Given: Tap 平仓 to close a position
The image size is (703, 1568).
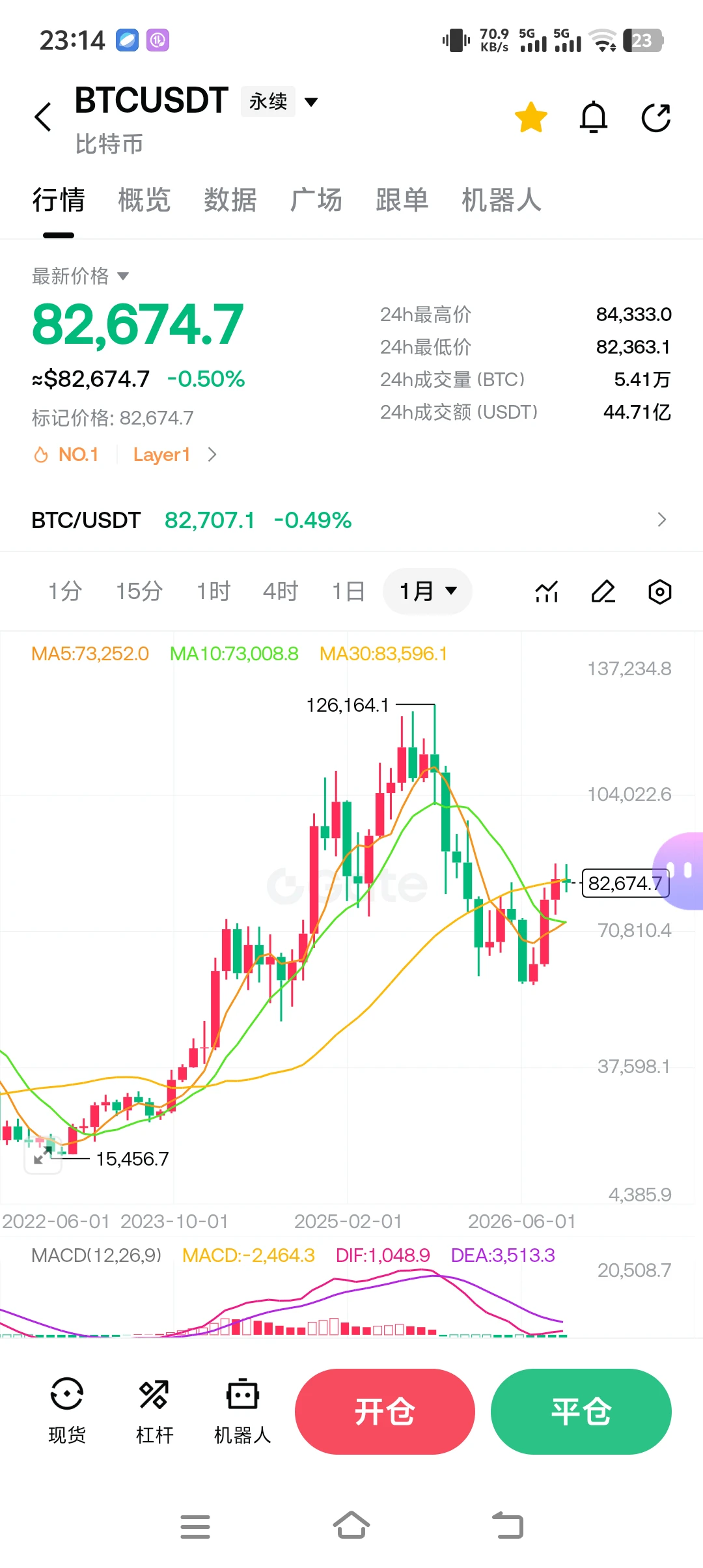Looking at the screenshot, I should tap(581, 1412).
